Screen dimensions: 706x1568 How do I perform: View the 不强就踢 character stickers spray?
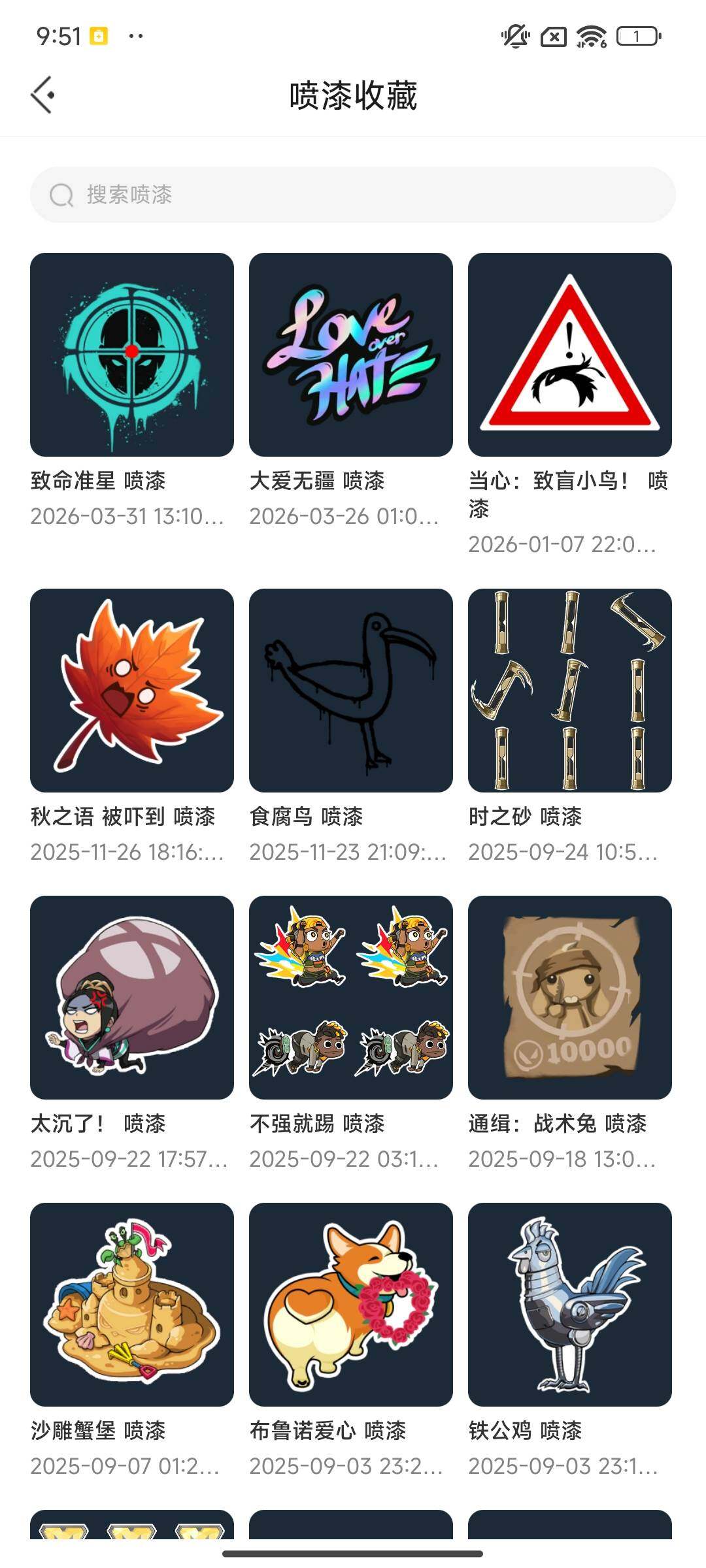pos(350,1000)
